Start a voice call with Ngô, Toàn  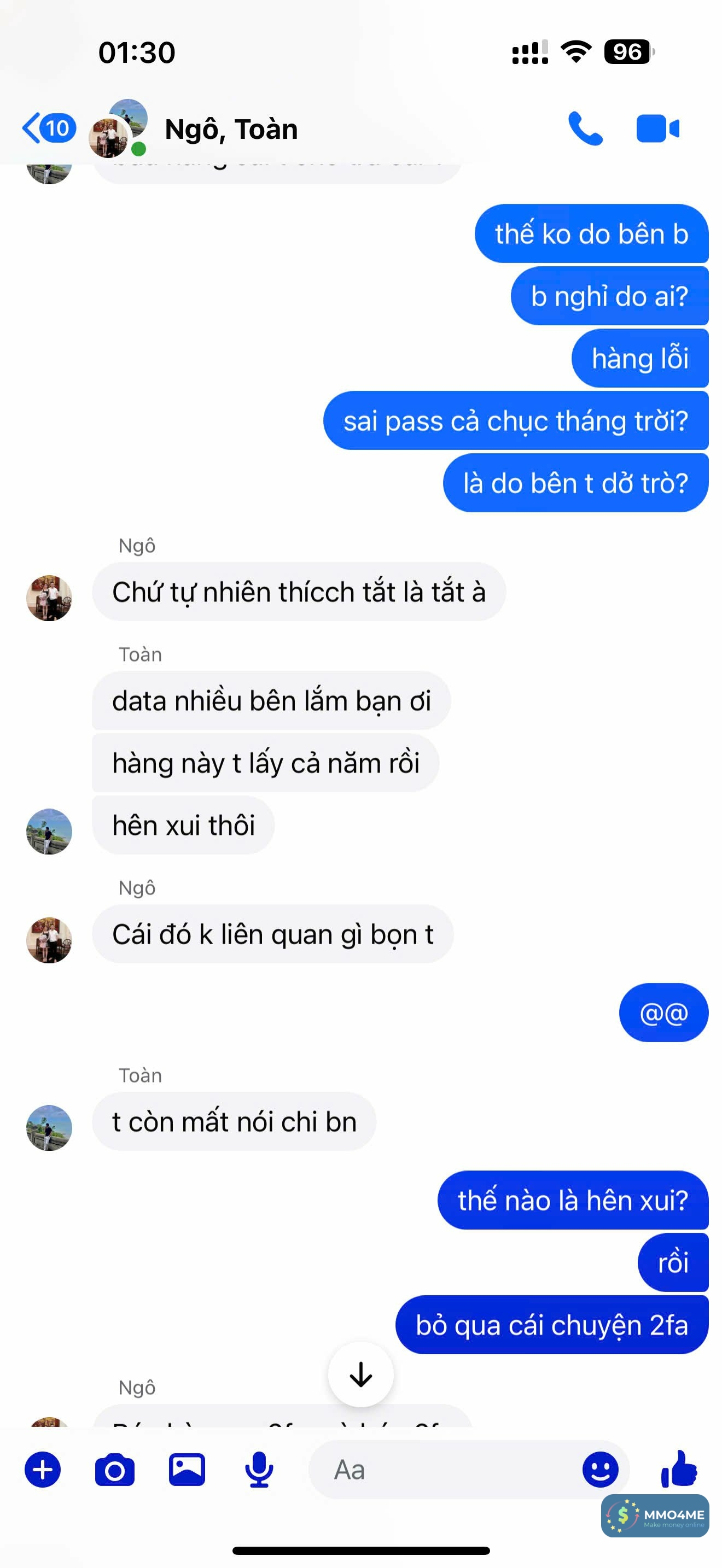tap(584, 128)
